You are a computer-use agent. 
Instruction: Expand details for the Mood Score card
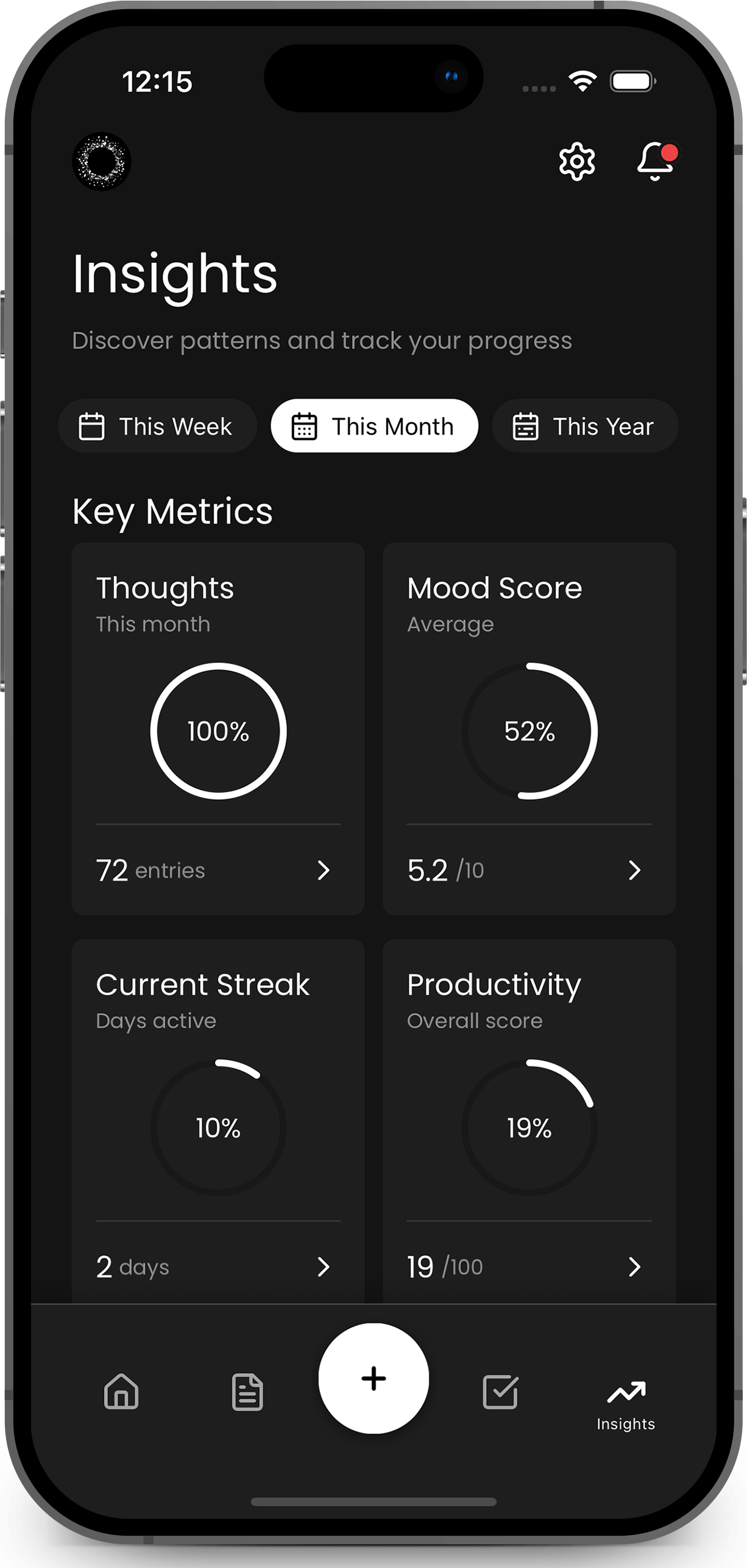[x=634, y=871]
